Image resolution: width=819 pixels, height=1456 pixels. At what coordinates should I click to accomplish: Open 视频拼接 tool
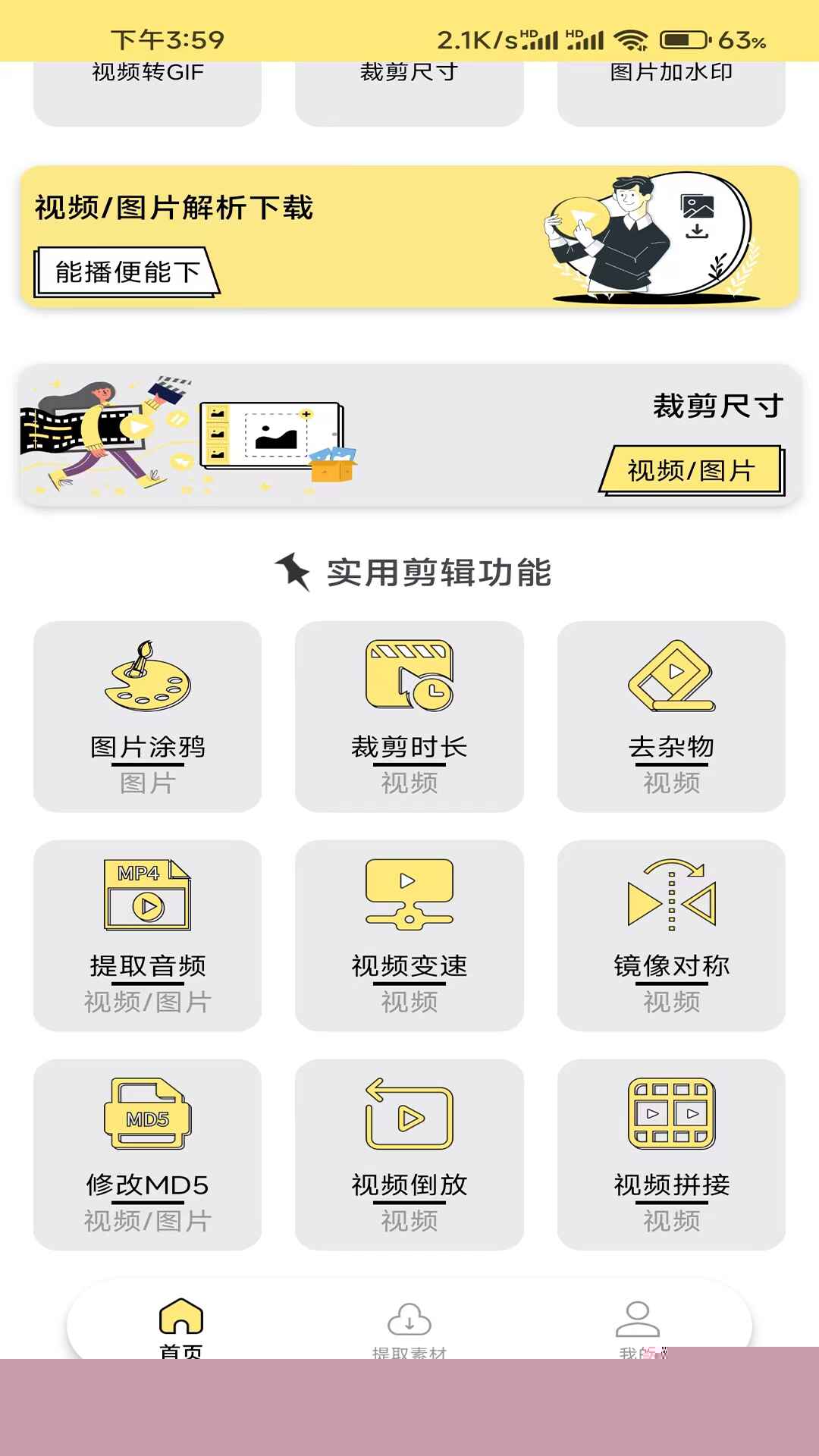pyautogui.click(x=671, y=1154)
